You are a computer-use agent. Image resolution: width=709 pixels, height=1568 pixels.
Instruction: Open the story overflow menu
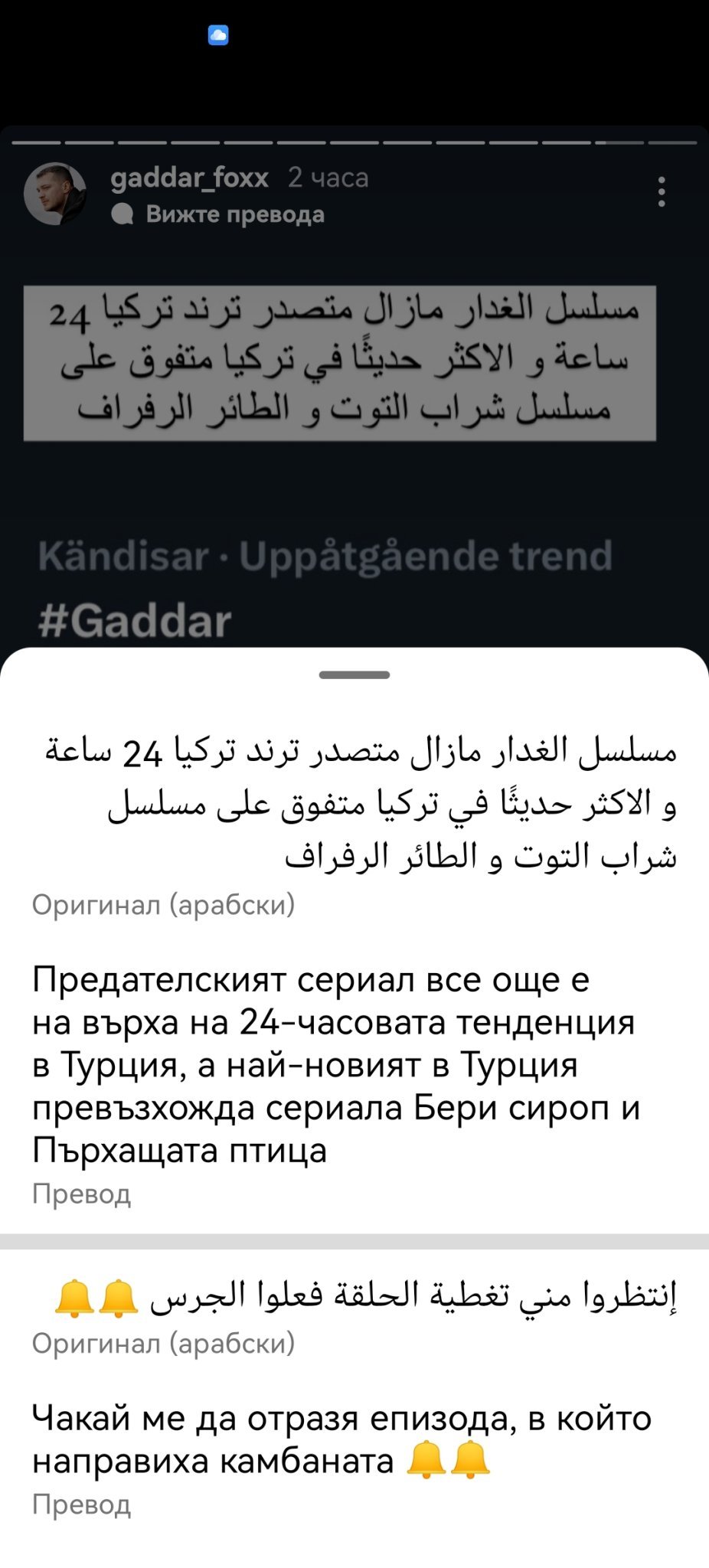[x=662, y=191]
